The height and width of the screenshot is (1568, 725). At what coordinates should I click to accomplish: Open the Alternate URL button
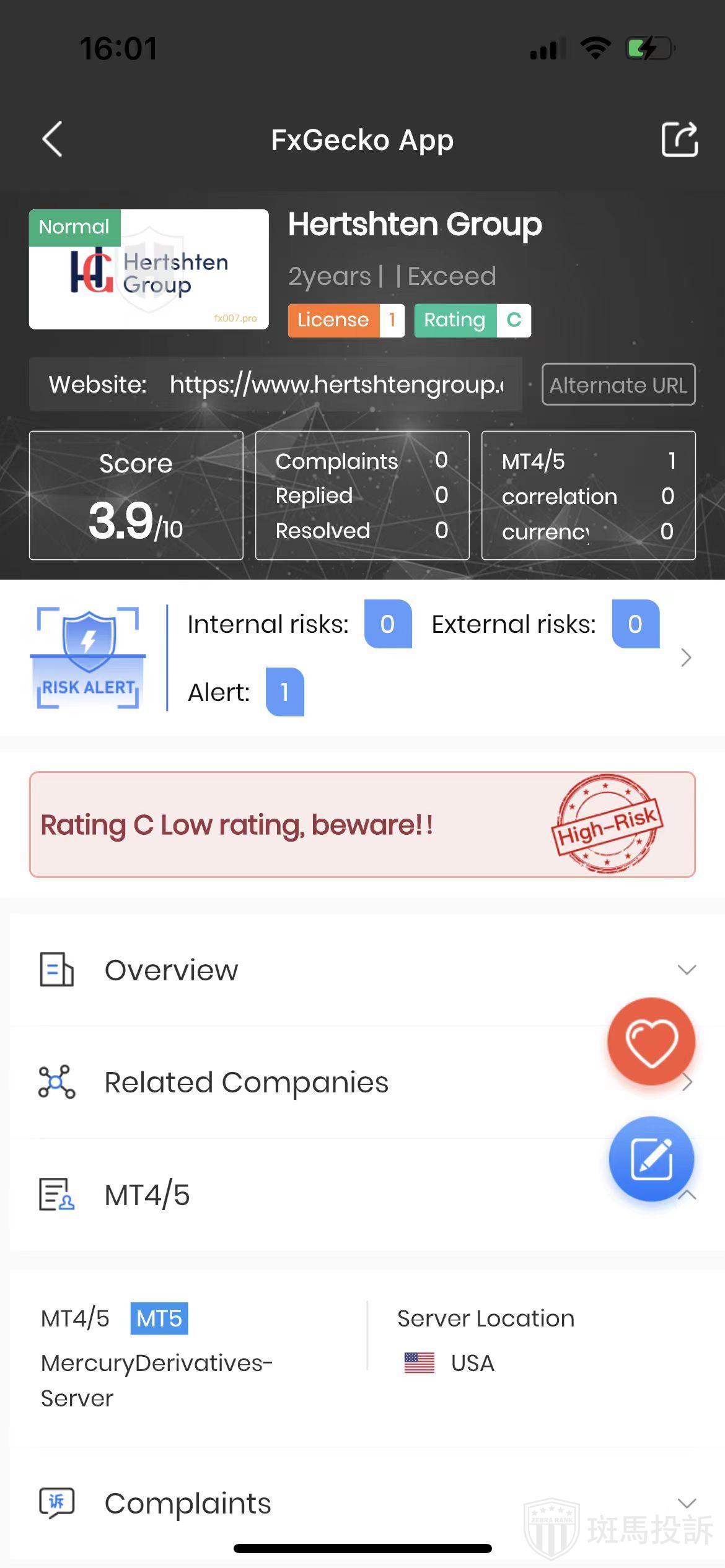coord(618,385)
